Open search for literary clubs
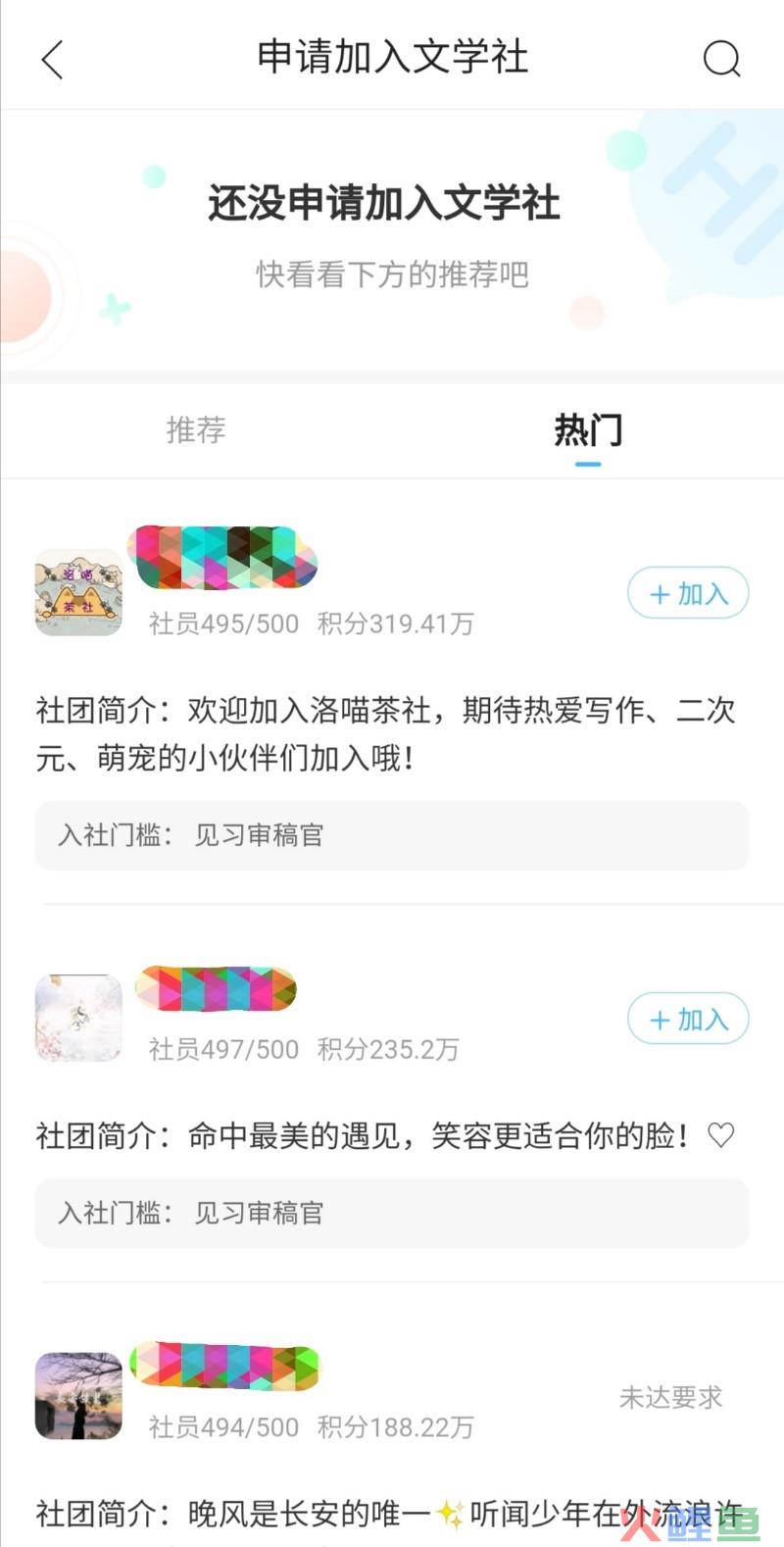The width and height of the screenshot is (784, 1547). [722, 59]
